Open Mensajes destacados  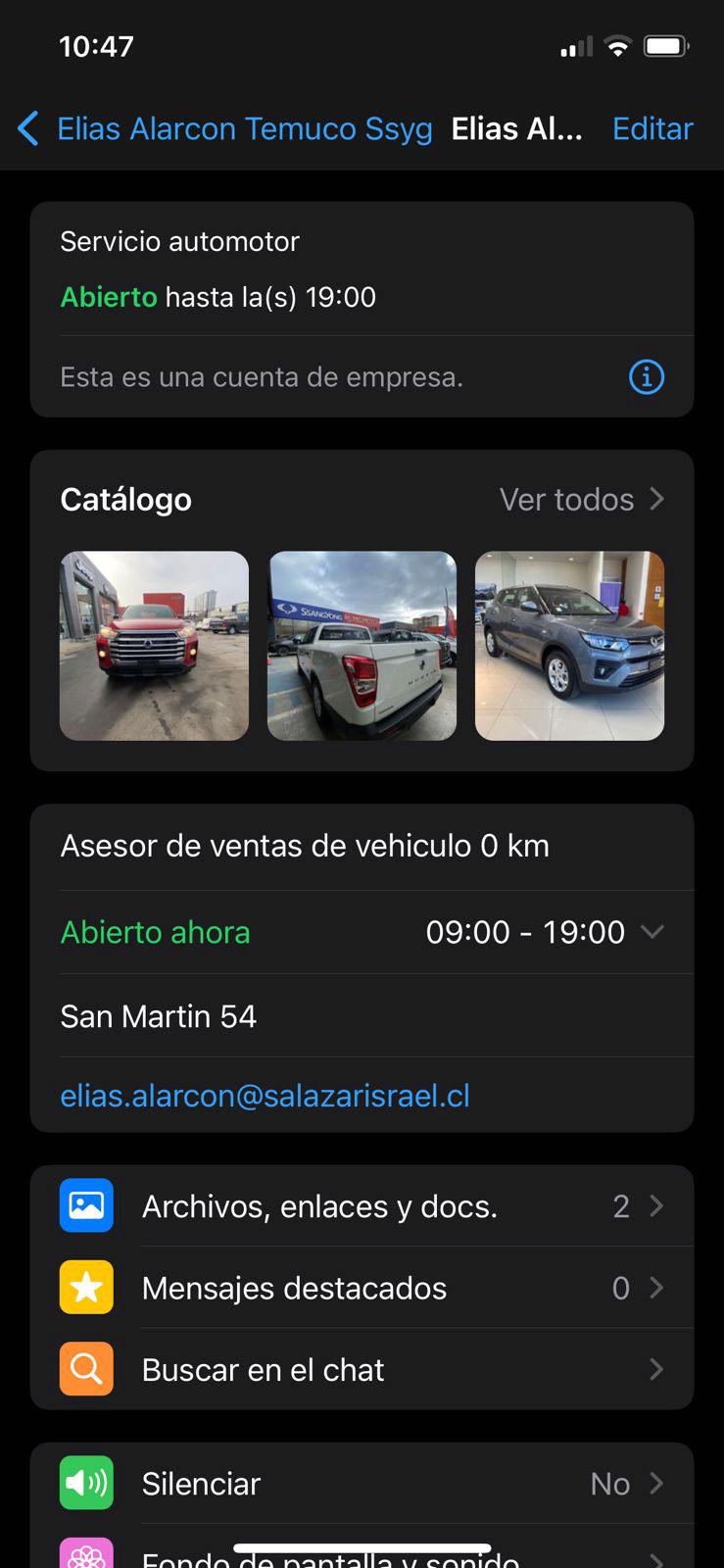(362, 1288)
